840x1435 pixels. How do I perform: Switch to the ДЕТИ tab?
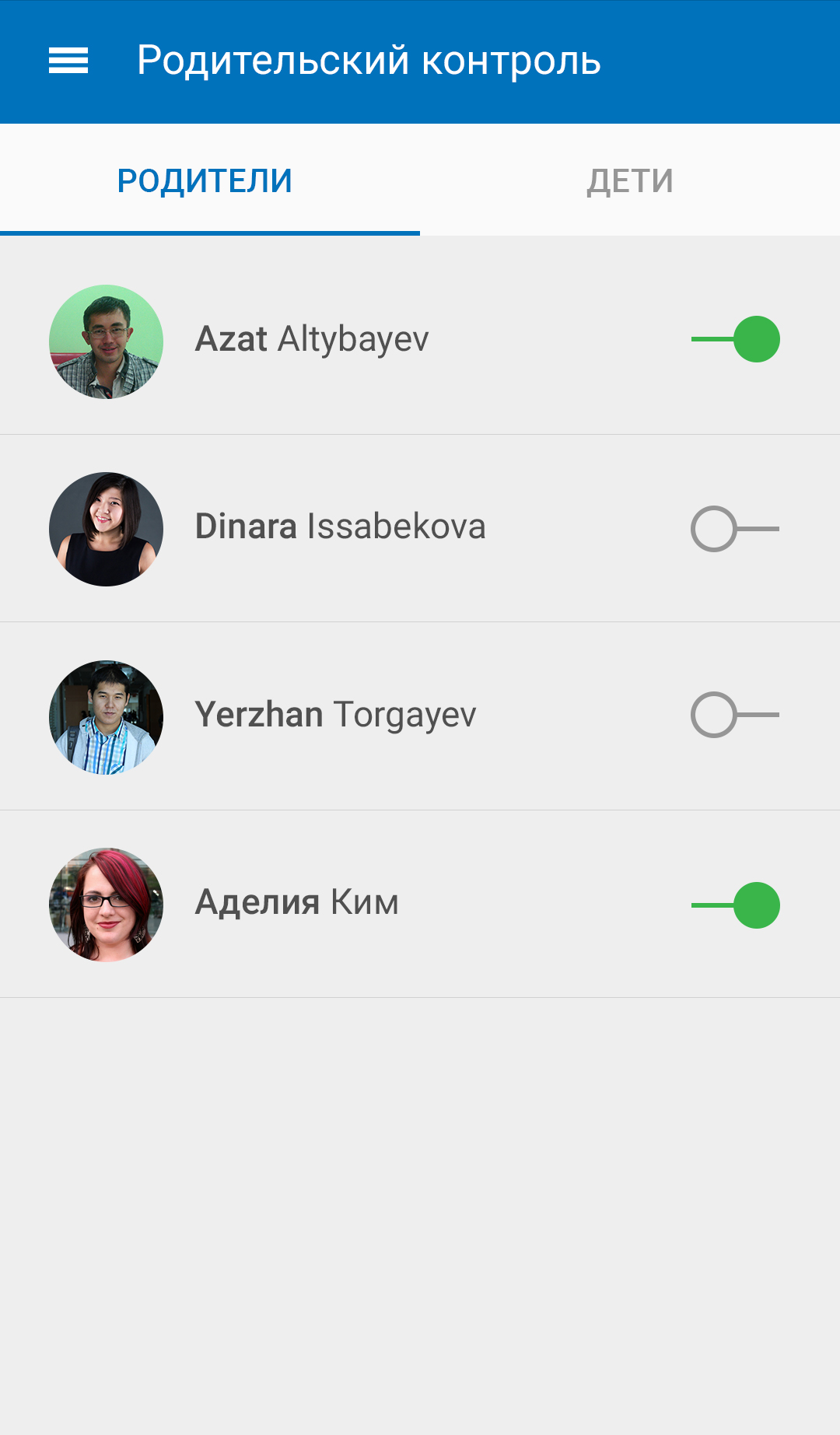[x=630, y=180]
